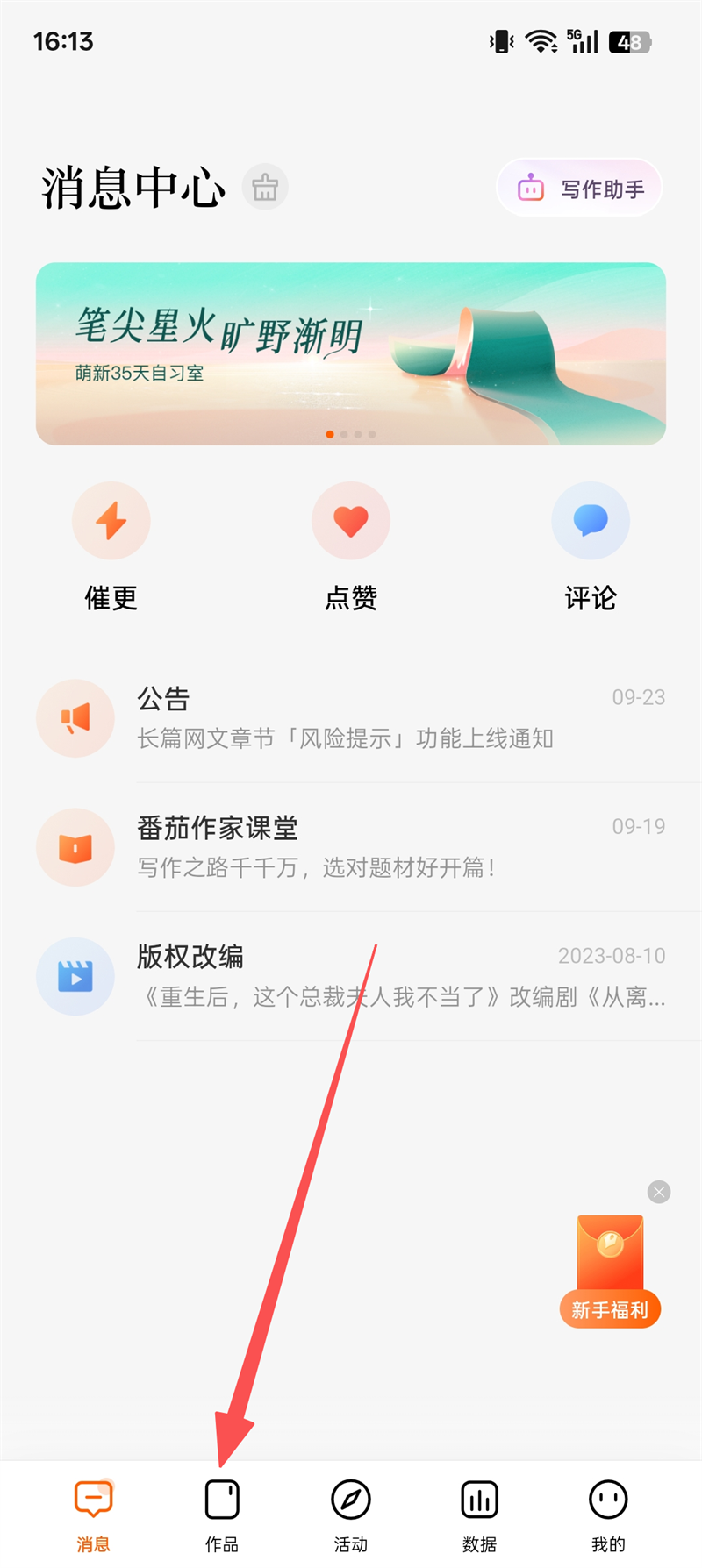Open the 评论 comments bubble icon
The image size is (702, 1568).
(x=591, y=520)
